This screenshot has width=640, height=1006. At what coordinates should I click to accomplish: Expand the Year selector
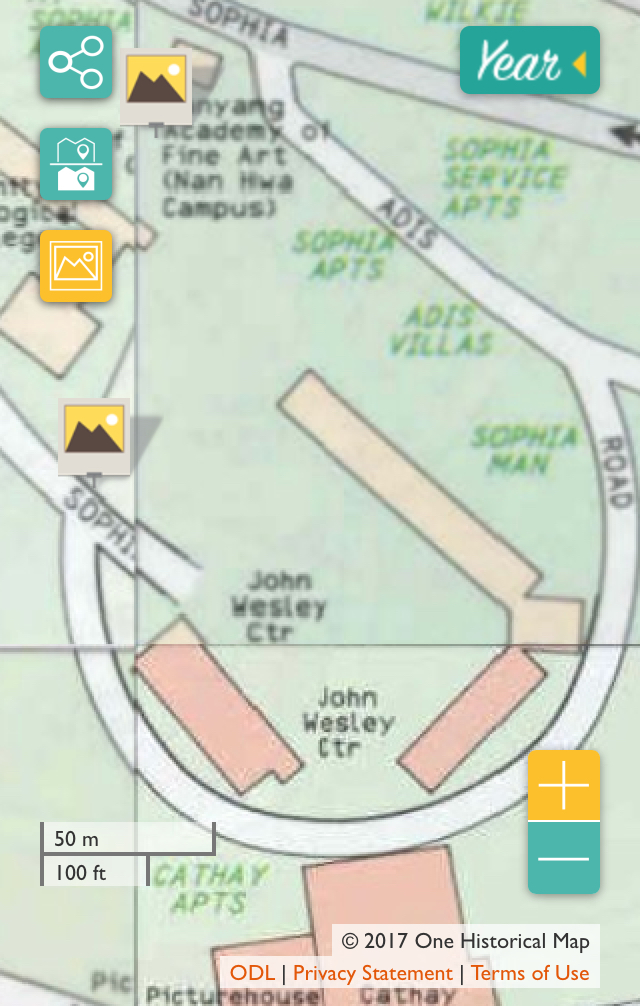529,61
